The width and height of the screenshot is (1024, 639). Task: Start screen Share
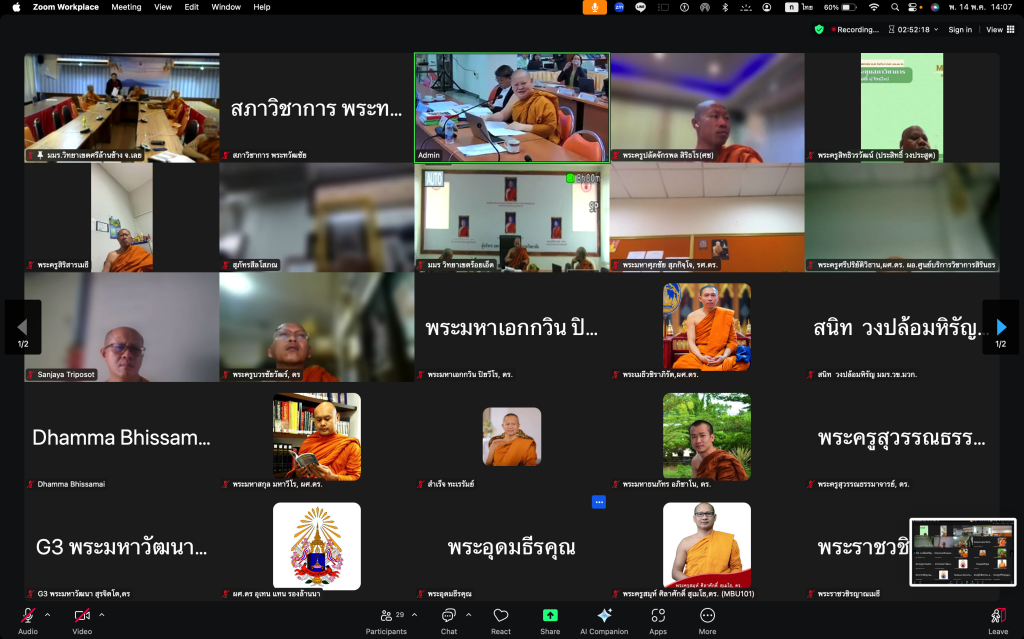(550, 617)
